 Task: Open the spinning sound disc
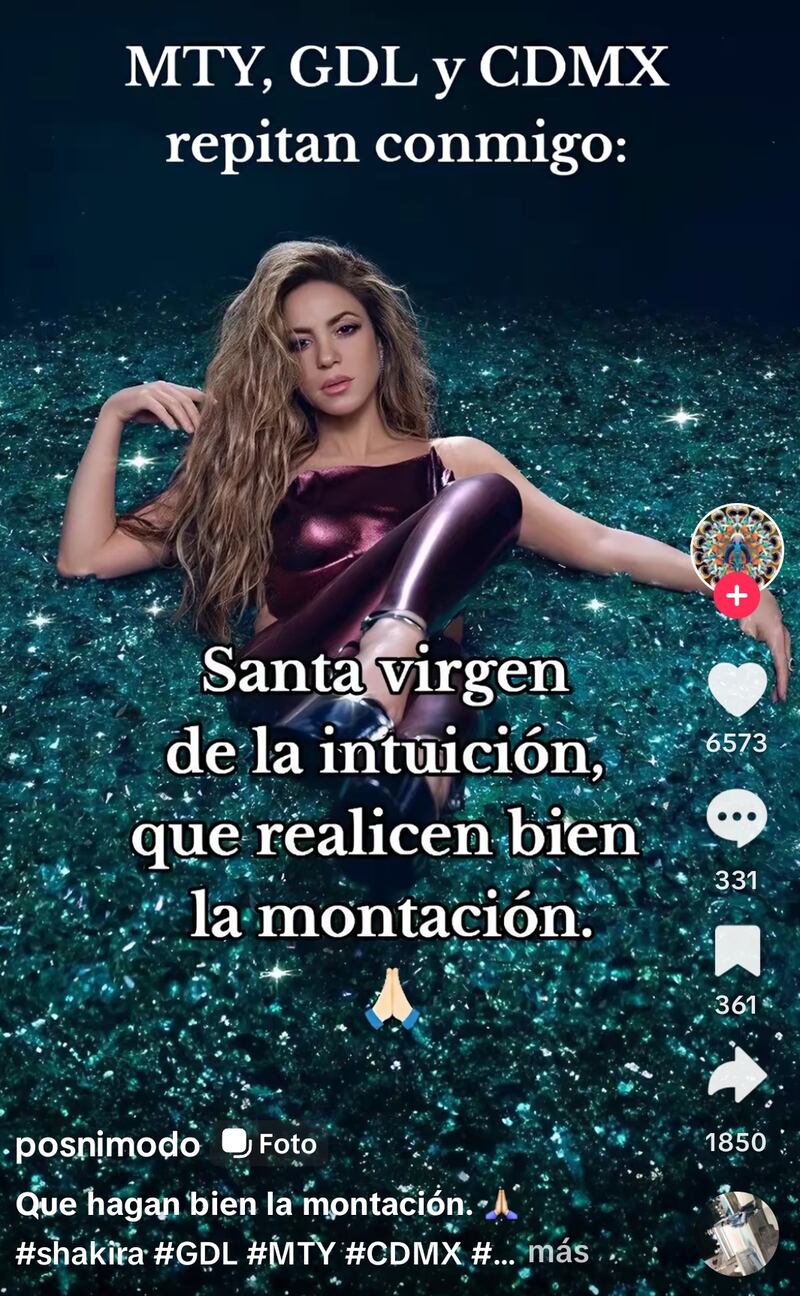[740, 1235]
